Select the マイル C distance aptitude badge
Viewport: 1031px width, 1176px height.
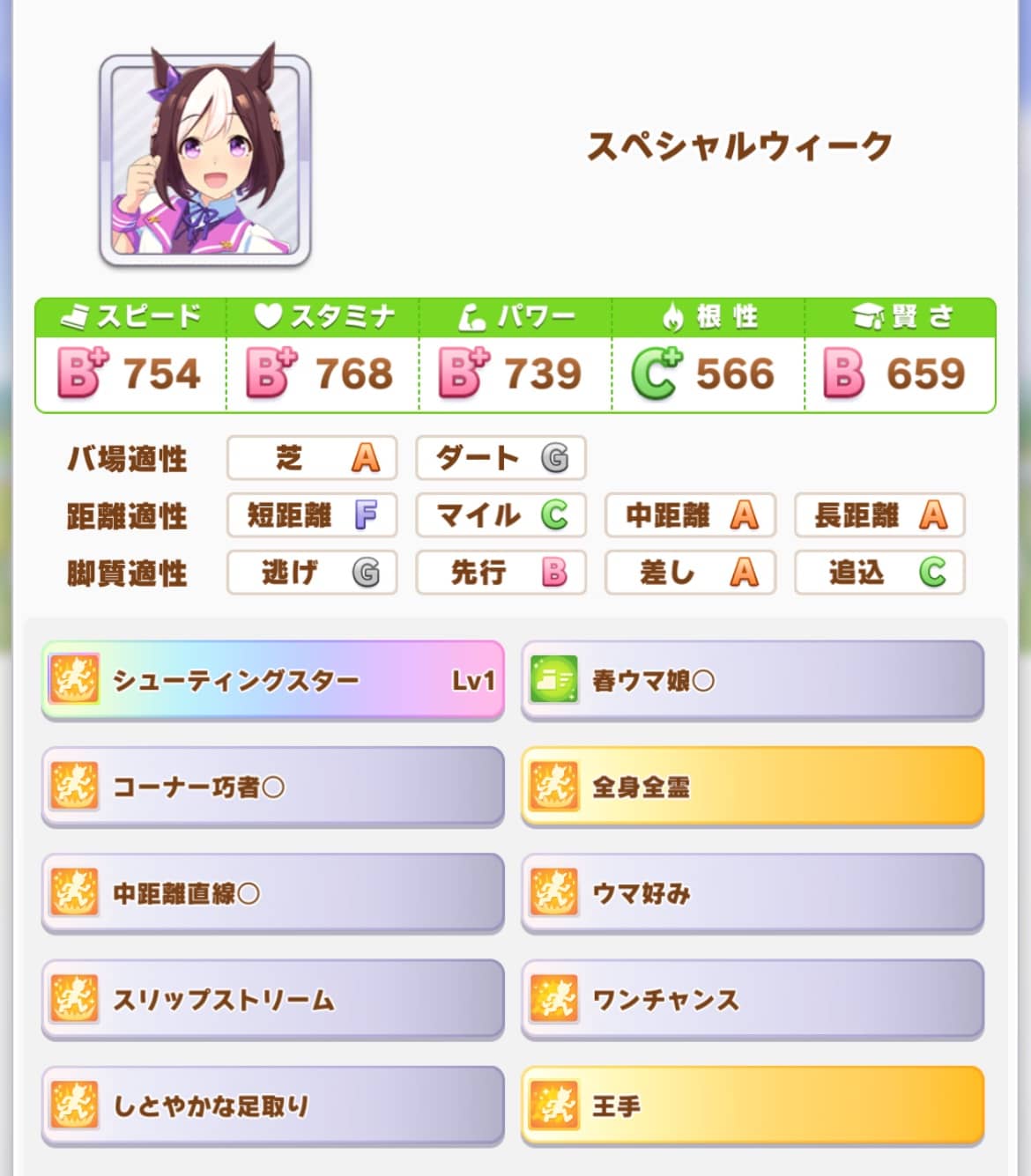tap(501, 515)
